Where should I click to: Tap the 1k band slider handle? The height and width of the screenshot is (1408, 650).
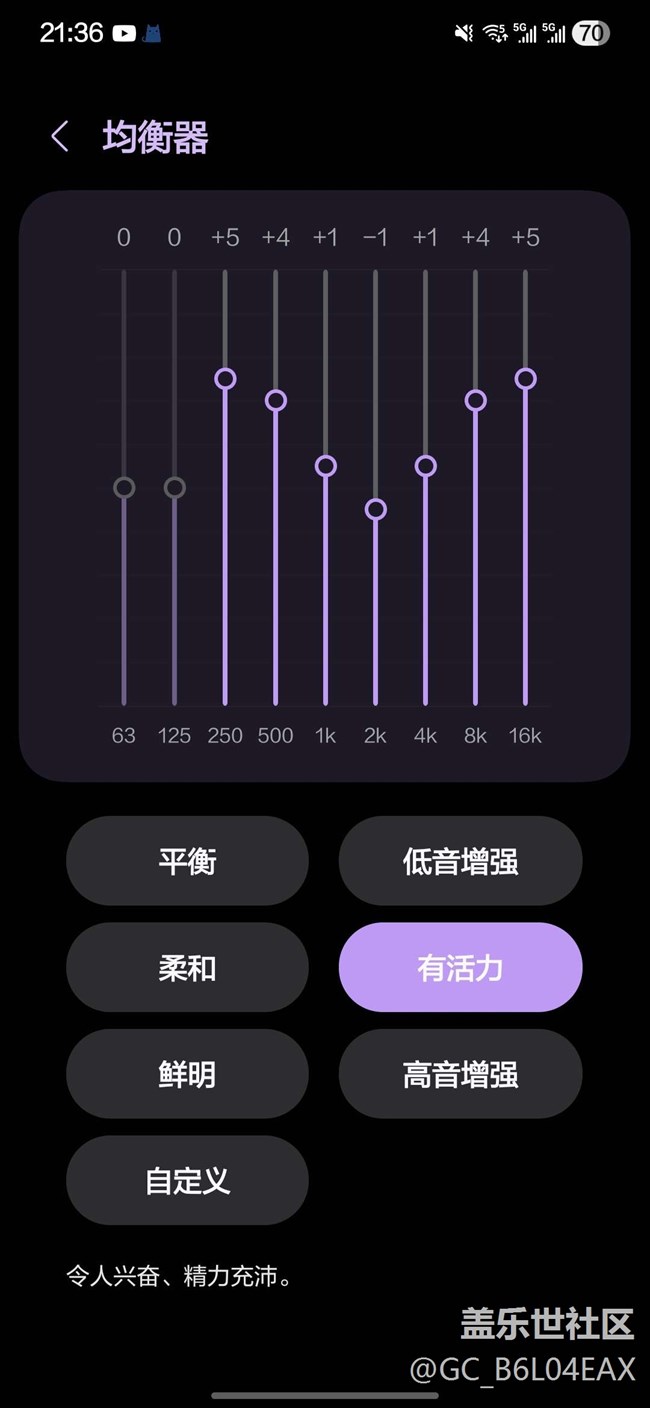click(325, 466)
